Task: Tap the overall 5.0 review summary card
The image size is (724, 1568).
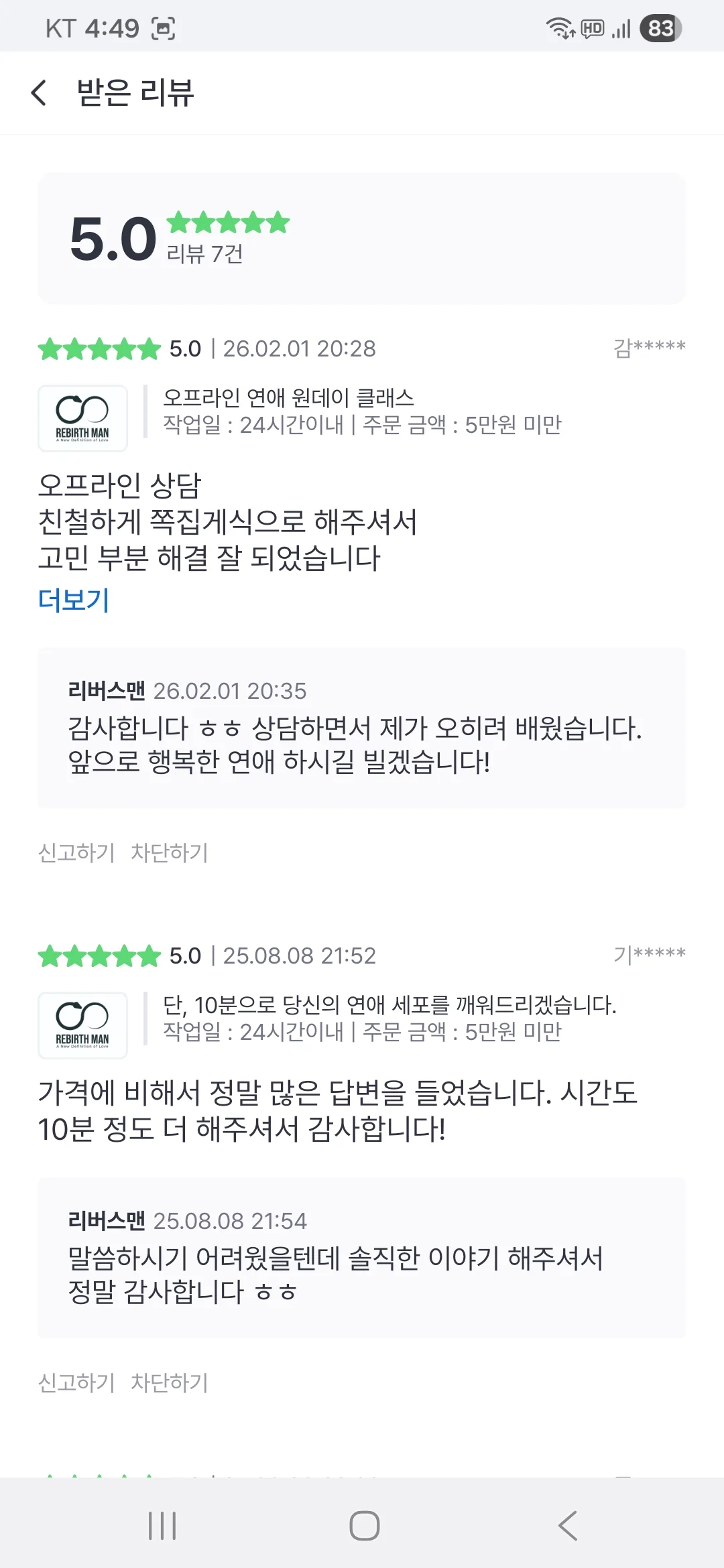Action: click(x=362, y=235)
